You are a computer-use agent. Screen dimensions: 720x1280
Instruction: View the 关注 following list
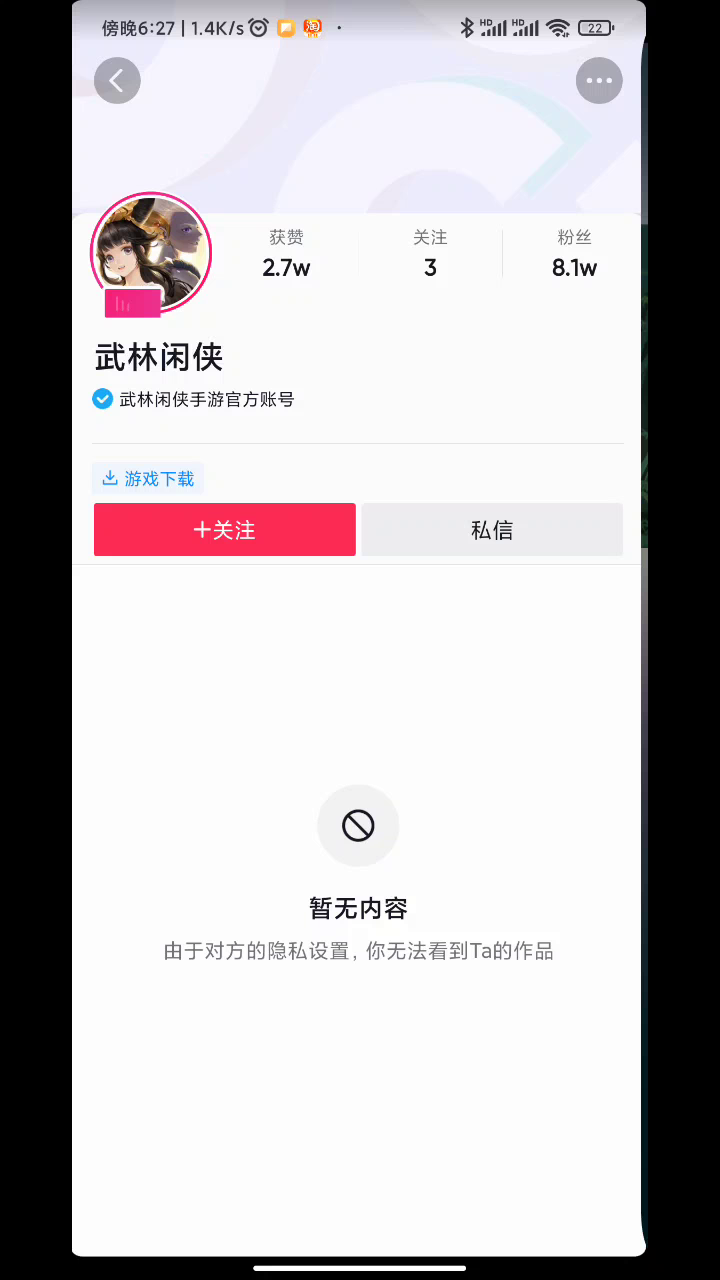coord(430,254)
